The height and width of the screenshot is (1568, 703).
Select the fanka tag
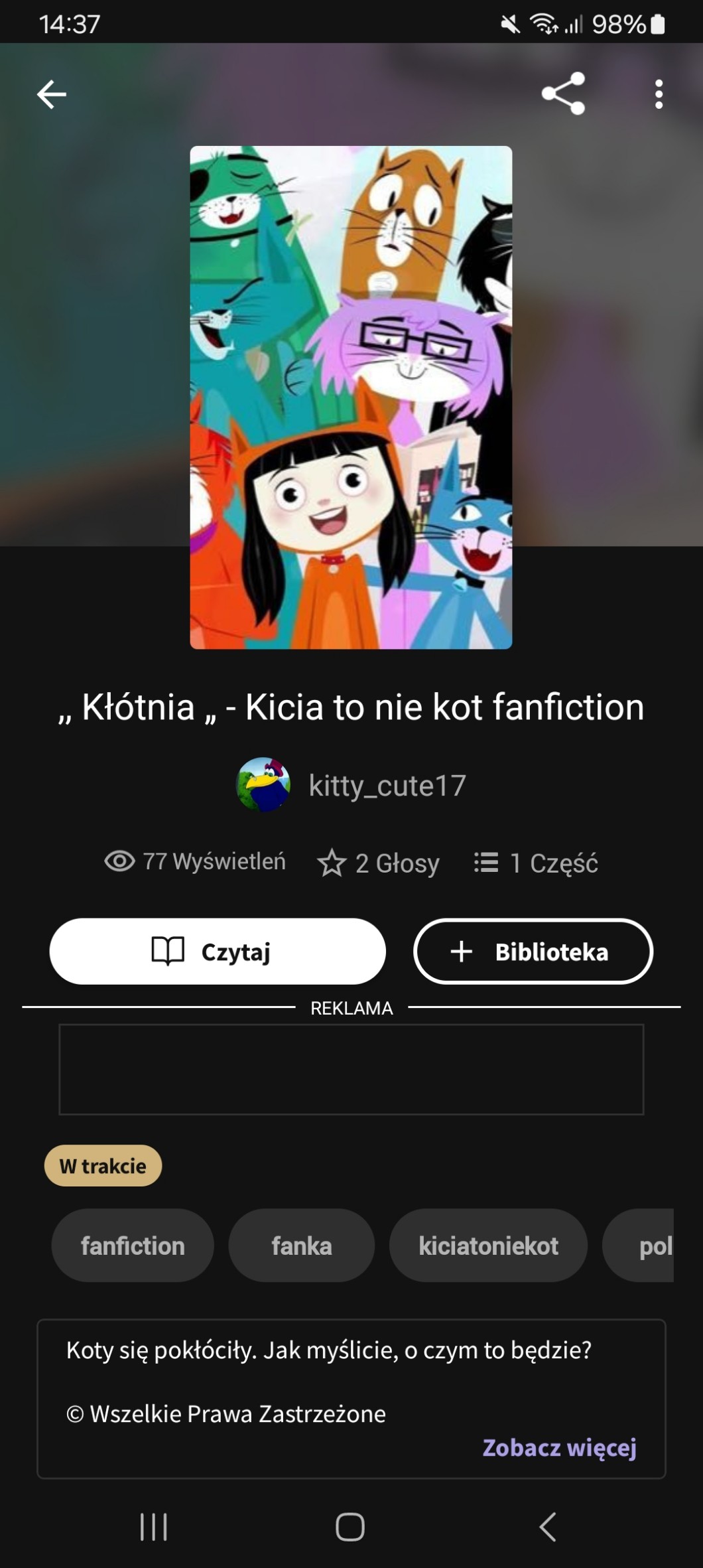(301, 1246)
